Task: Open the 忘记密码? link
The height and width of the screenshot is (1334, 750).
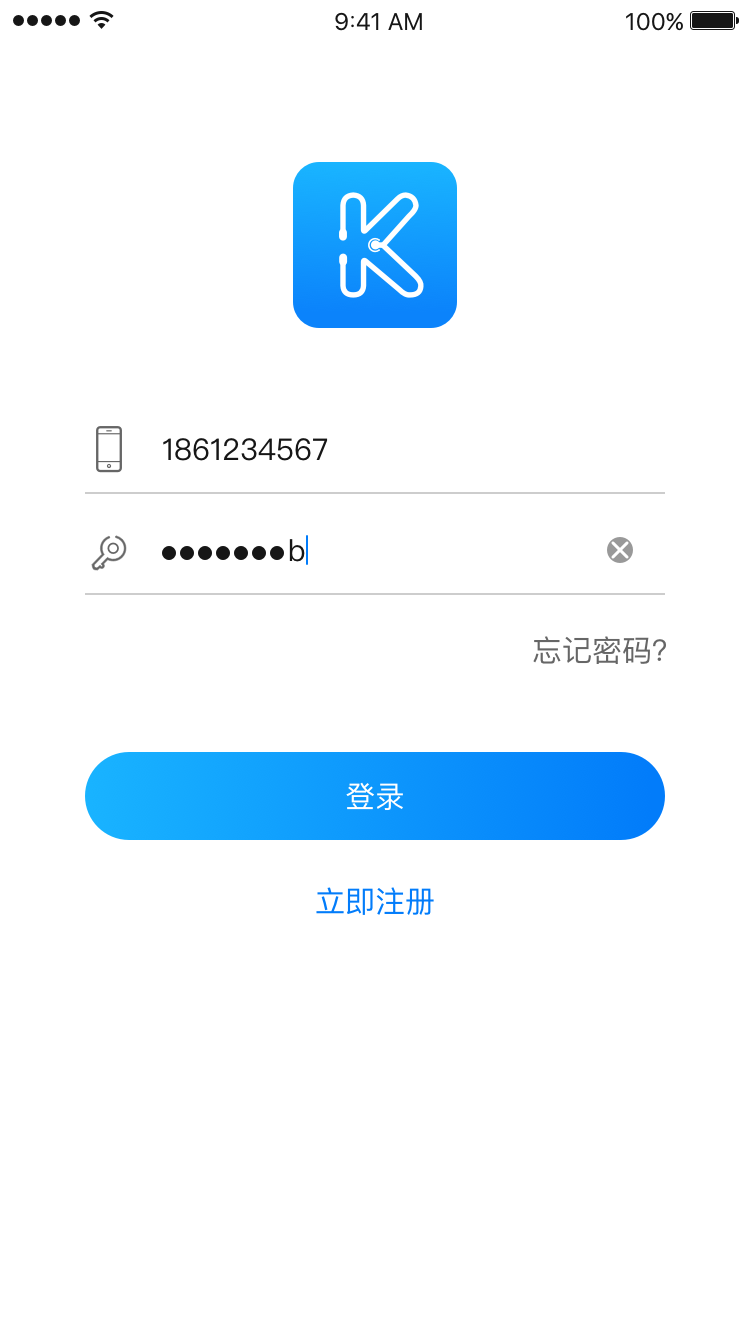Action: pyautogui.click(x=599, y=651)
